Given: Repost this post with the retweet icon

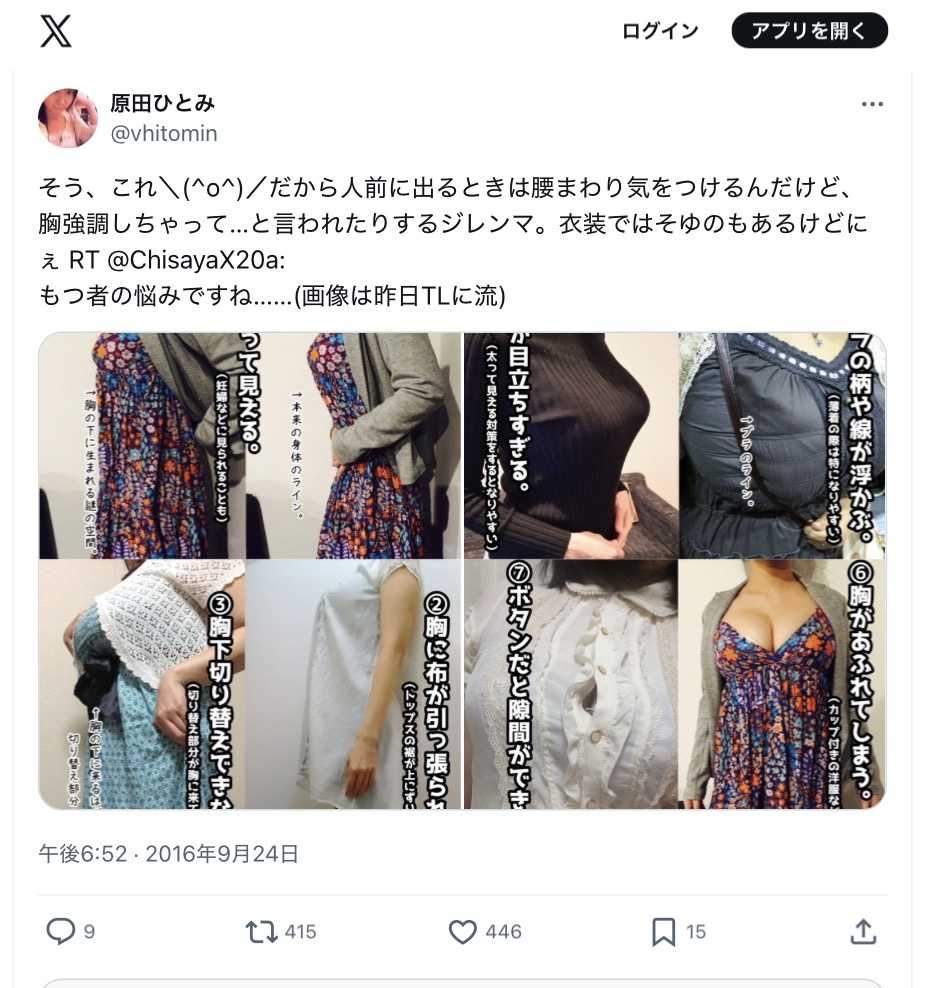Looking at the screenshot, I should (263, 932).
